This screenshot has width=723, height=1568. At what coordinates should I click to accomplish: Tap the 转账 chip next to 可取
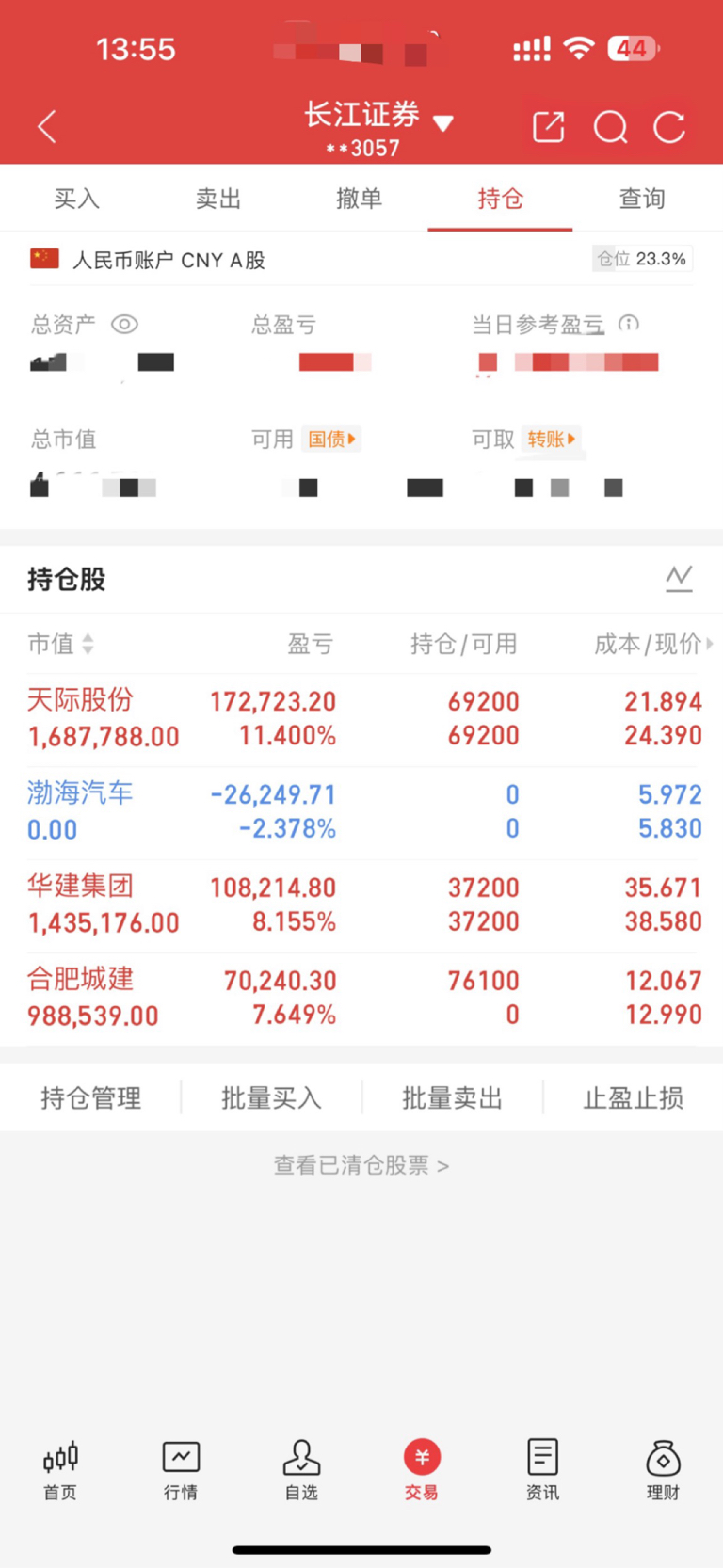click(x=551, y=439)
